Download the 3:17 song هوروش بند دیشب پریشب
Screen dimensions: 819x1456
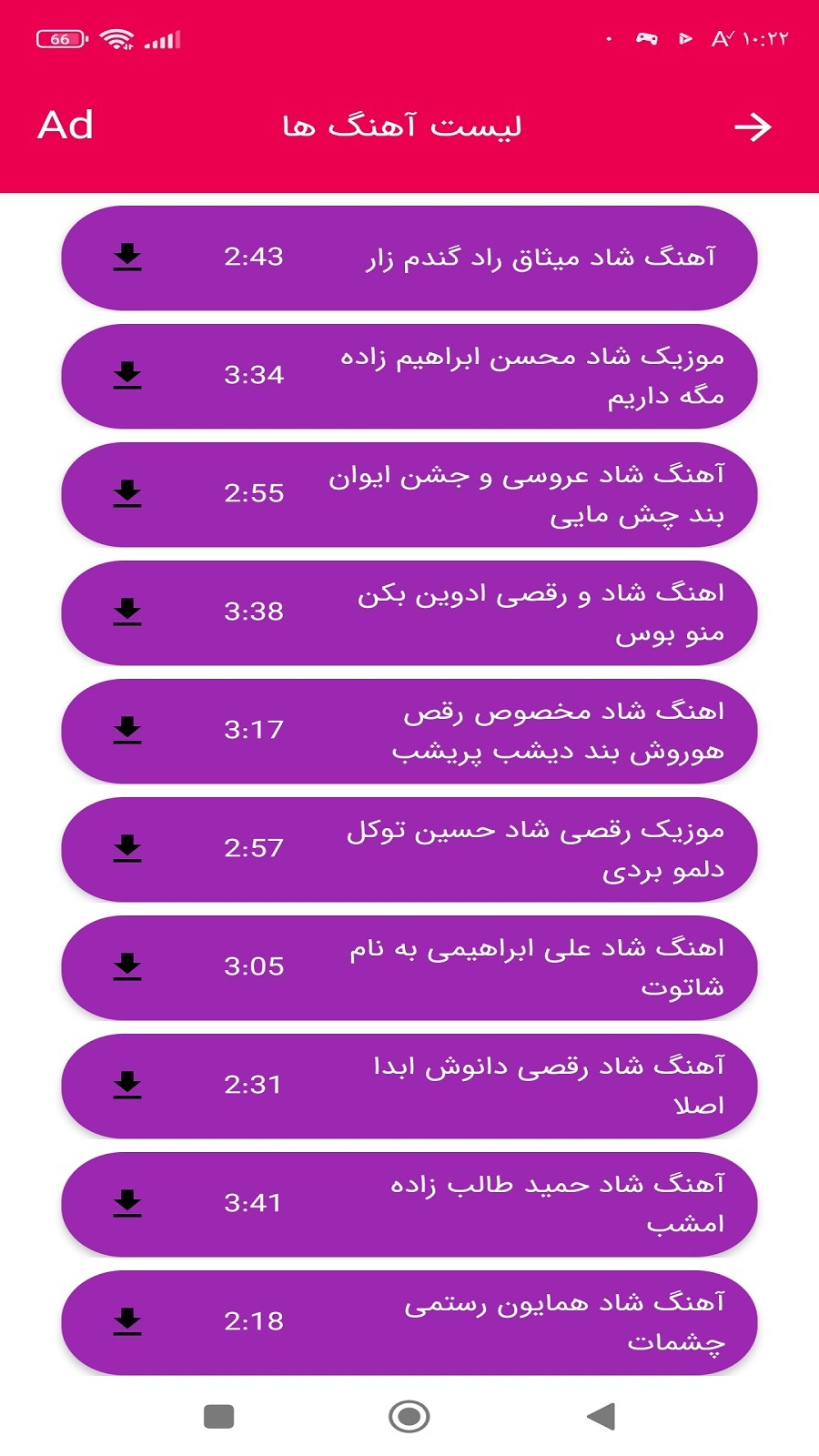[127, 731]
